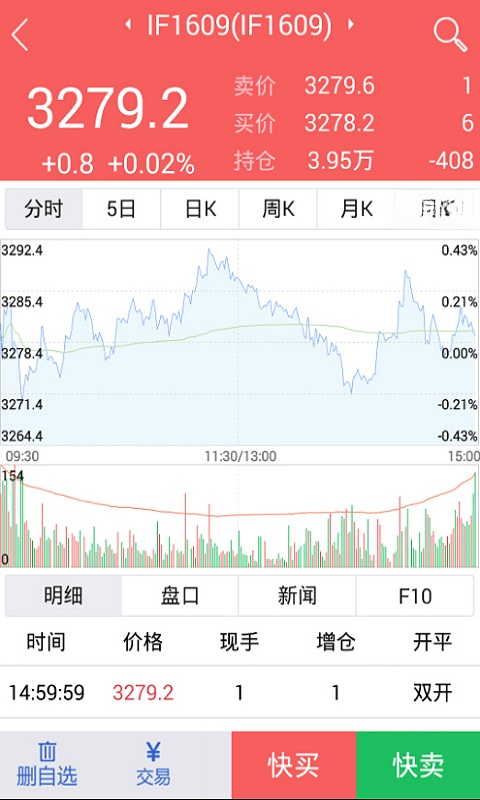This screenshot has height=800, width=480.
Task: Select the 分时 chart tab
Action: [44, 209]
